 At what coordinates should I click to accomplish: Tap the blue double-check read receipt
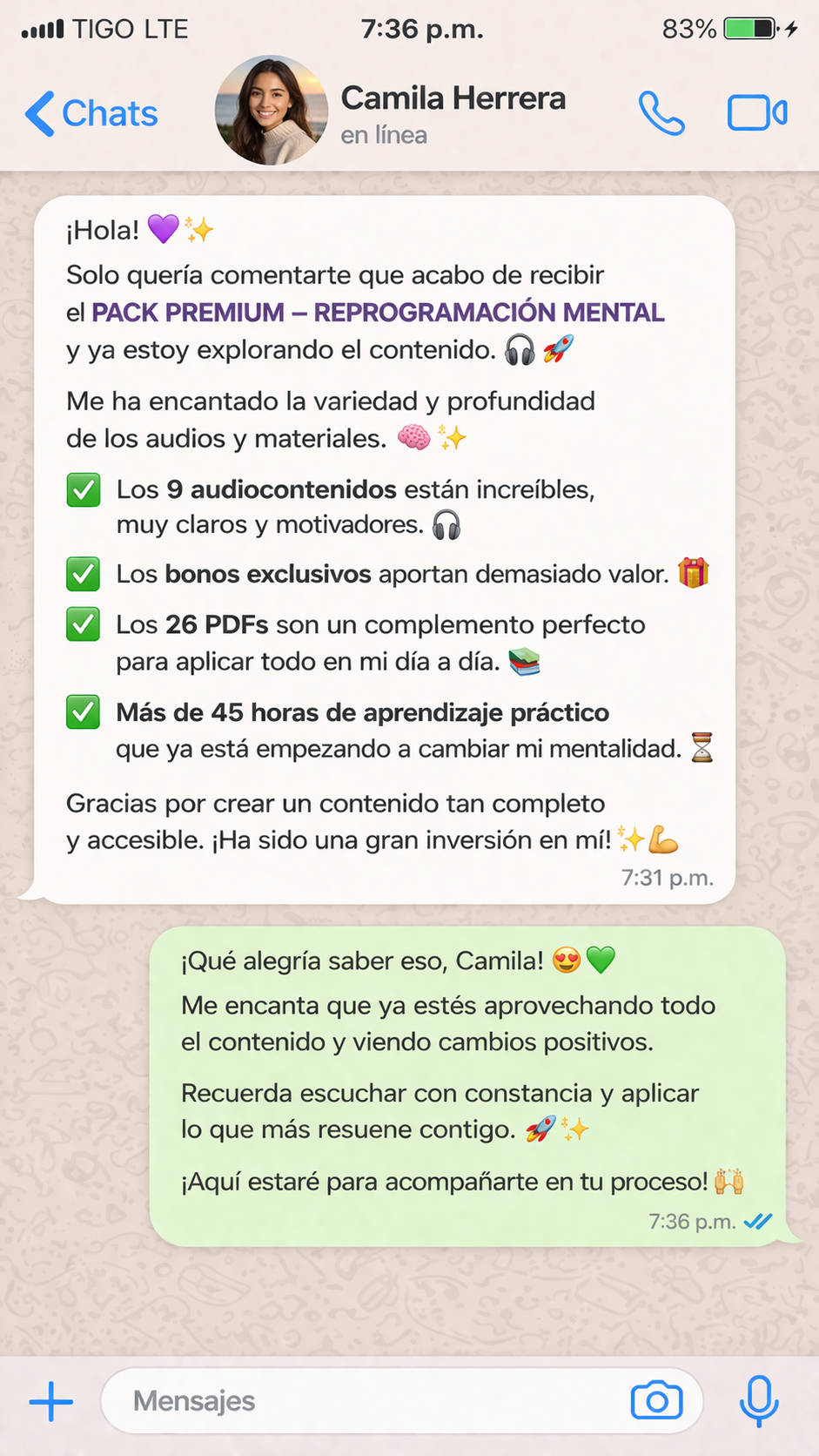[757, 1221]
